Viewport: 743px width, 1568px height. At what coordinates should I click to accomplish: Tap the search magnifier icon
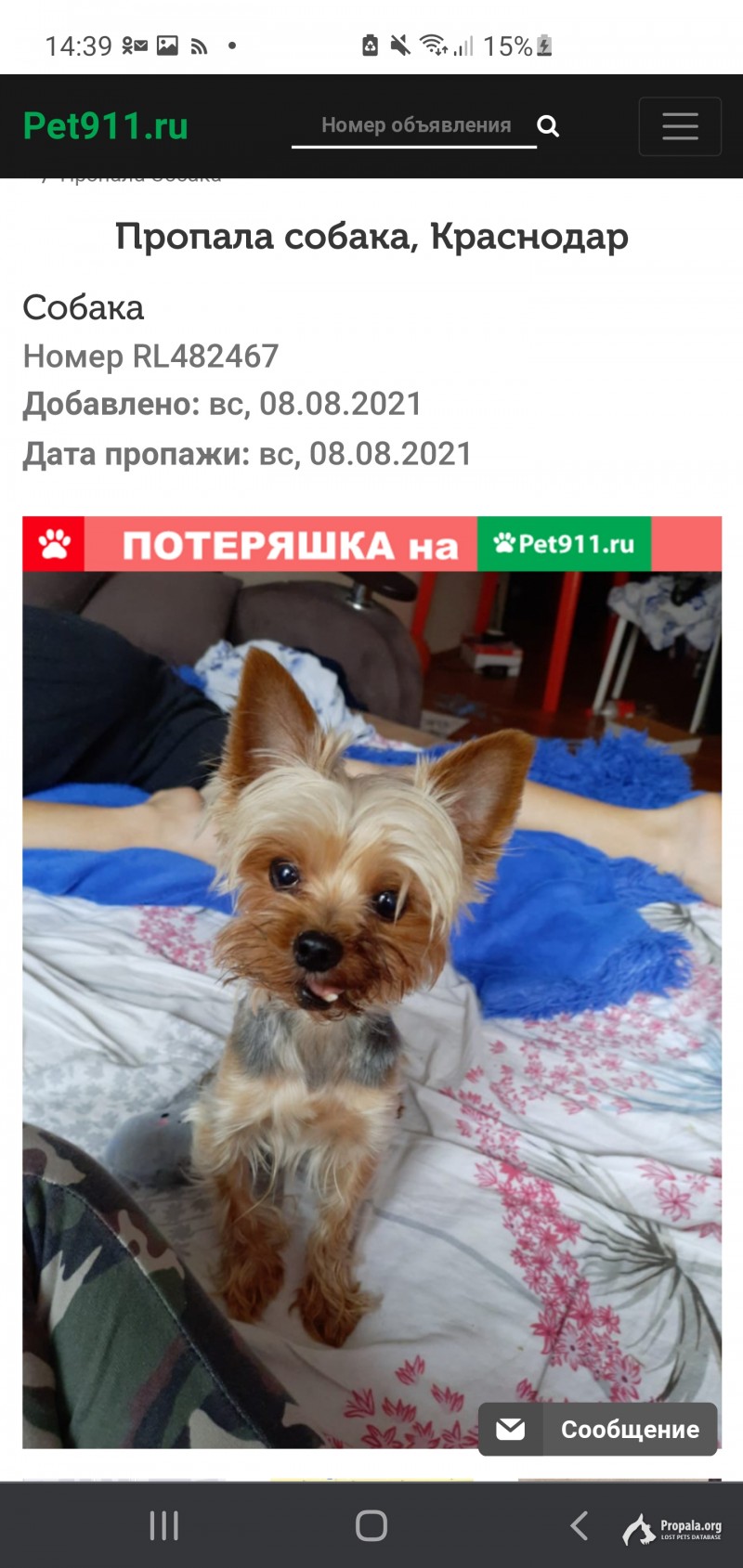coord(548,125)
